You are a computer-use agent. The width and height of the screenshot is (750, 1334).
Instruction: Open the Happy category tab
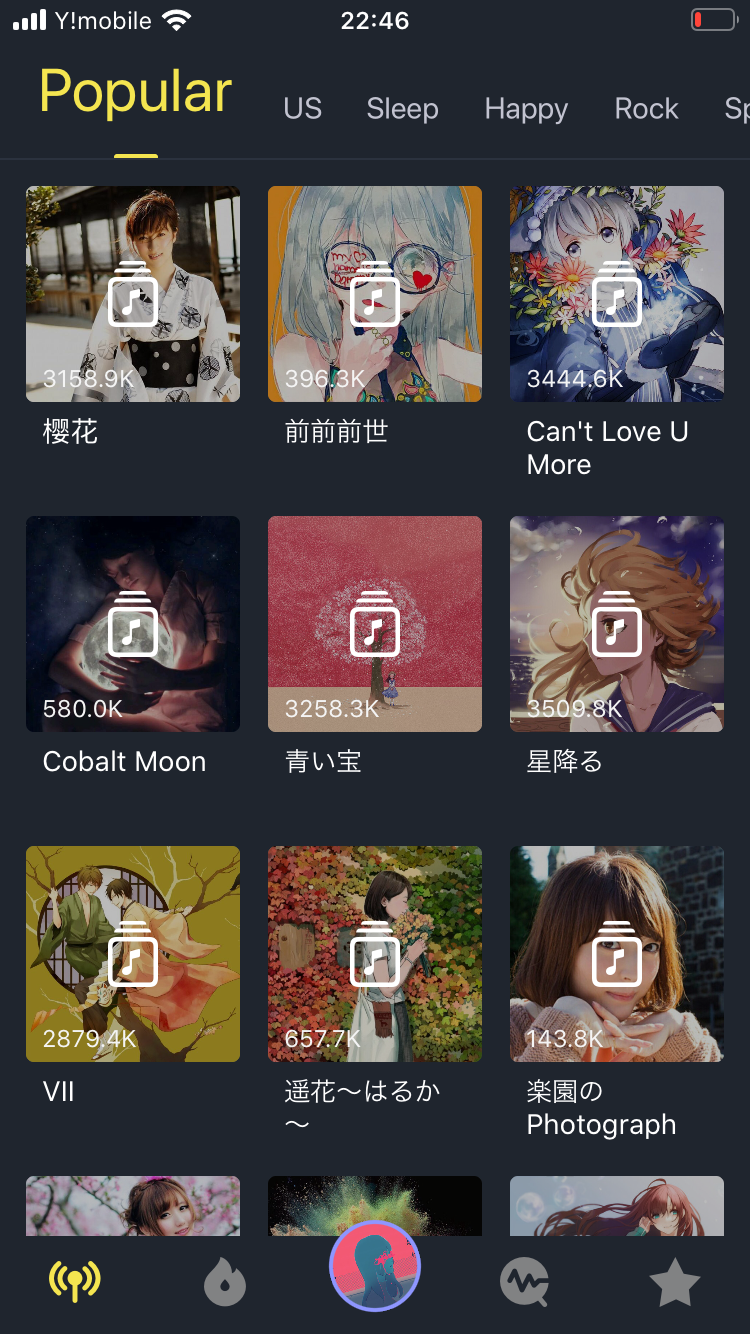(x=526, y=109)
